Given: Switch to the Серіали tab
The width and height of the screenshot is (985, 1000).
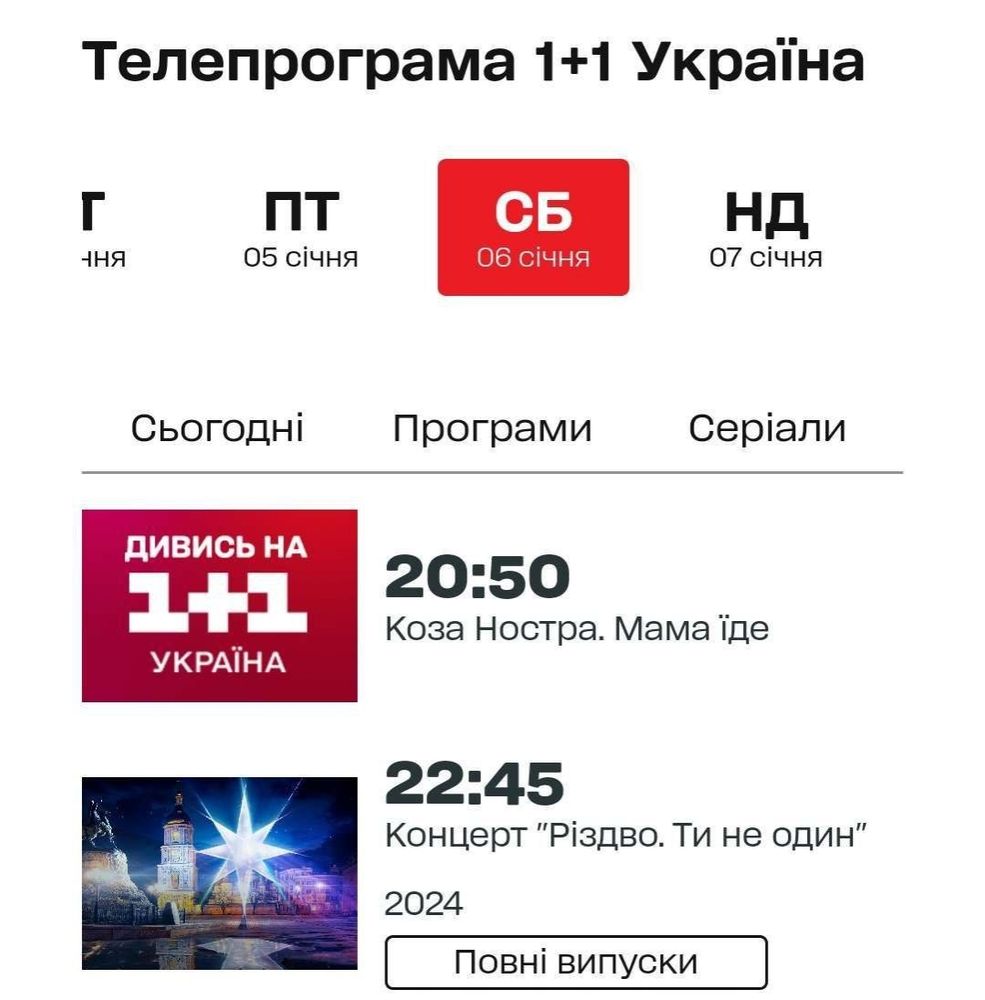Looking at the screenshot, I should 767,429.
